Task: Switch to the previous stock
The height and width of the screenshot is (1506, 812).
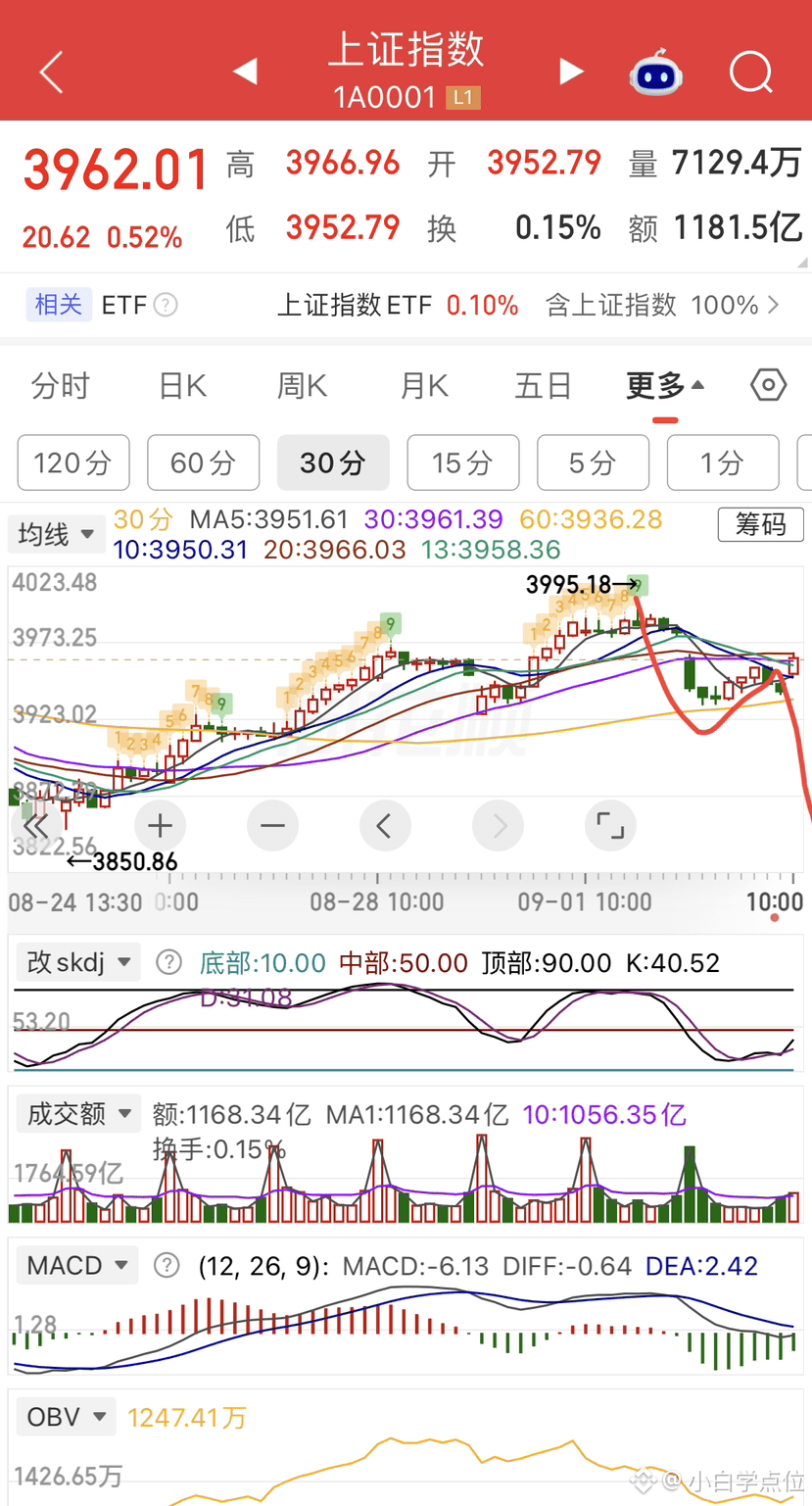Action: [x=245, y=72]
